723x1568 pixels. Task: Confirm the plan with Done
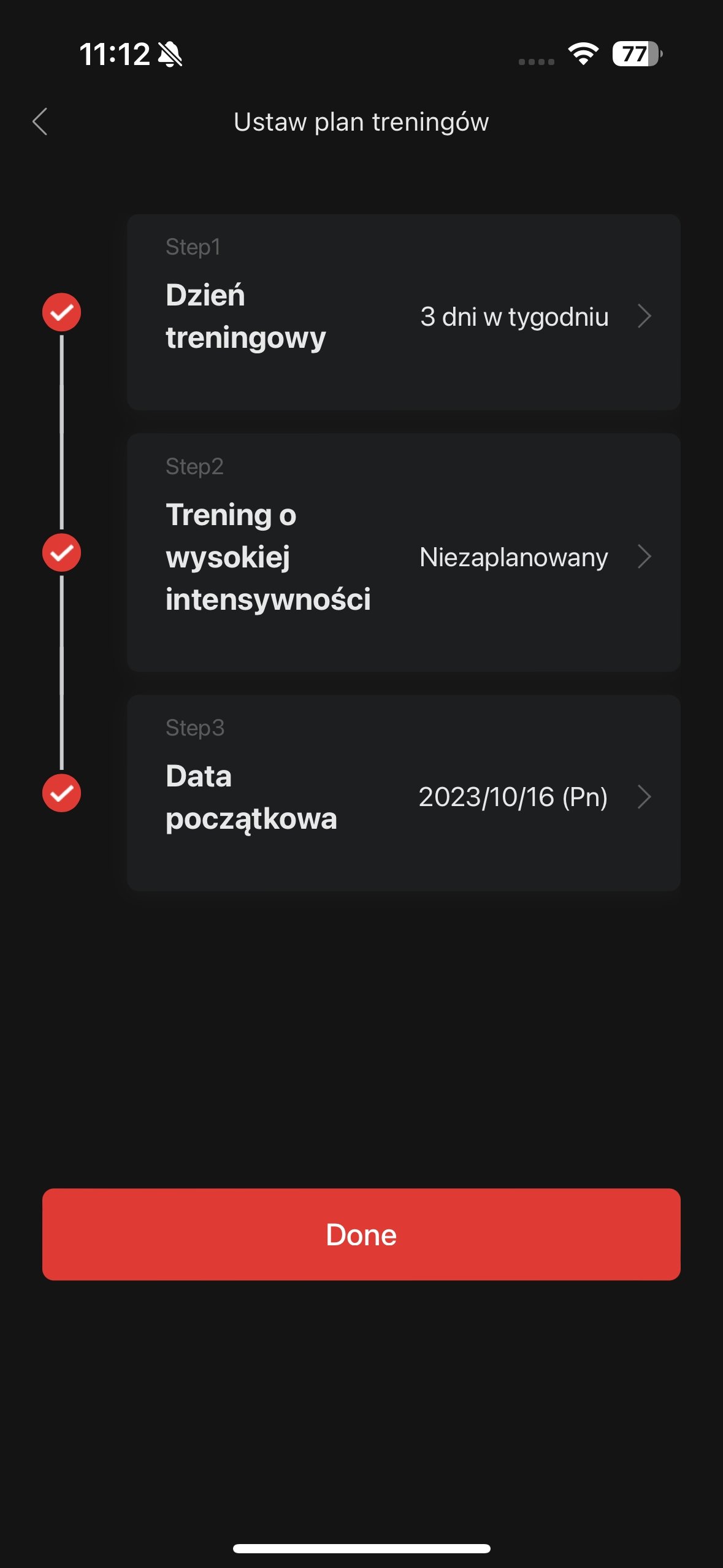361,1234
